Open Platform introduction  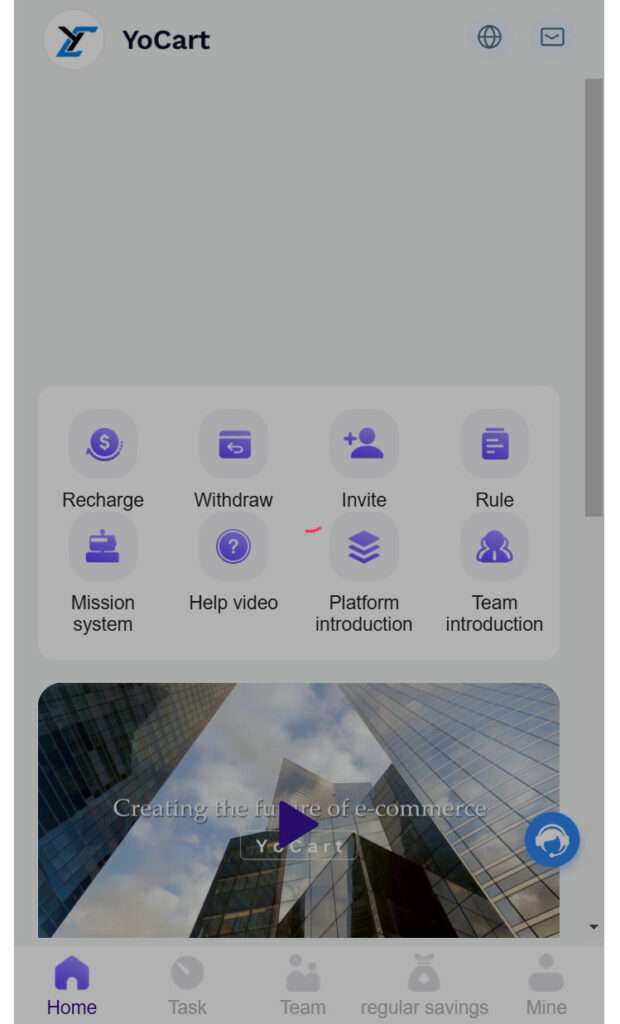pos(364,548)
